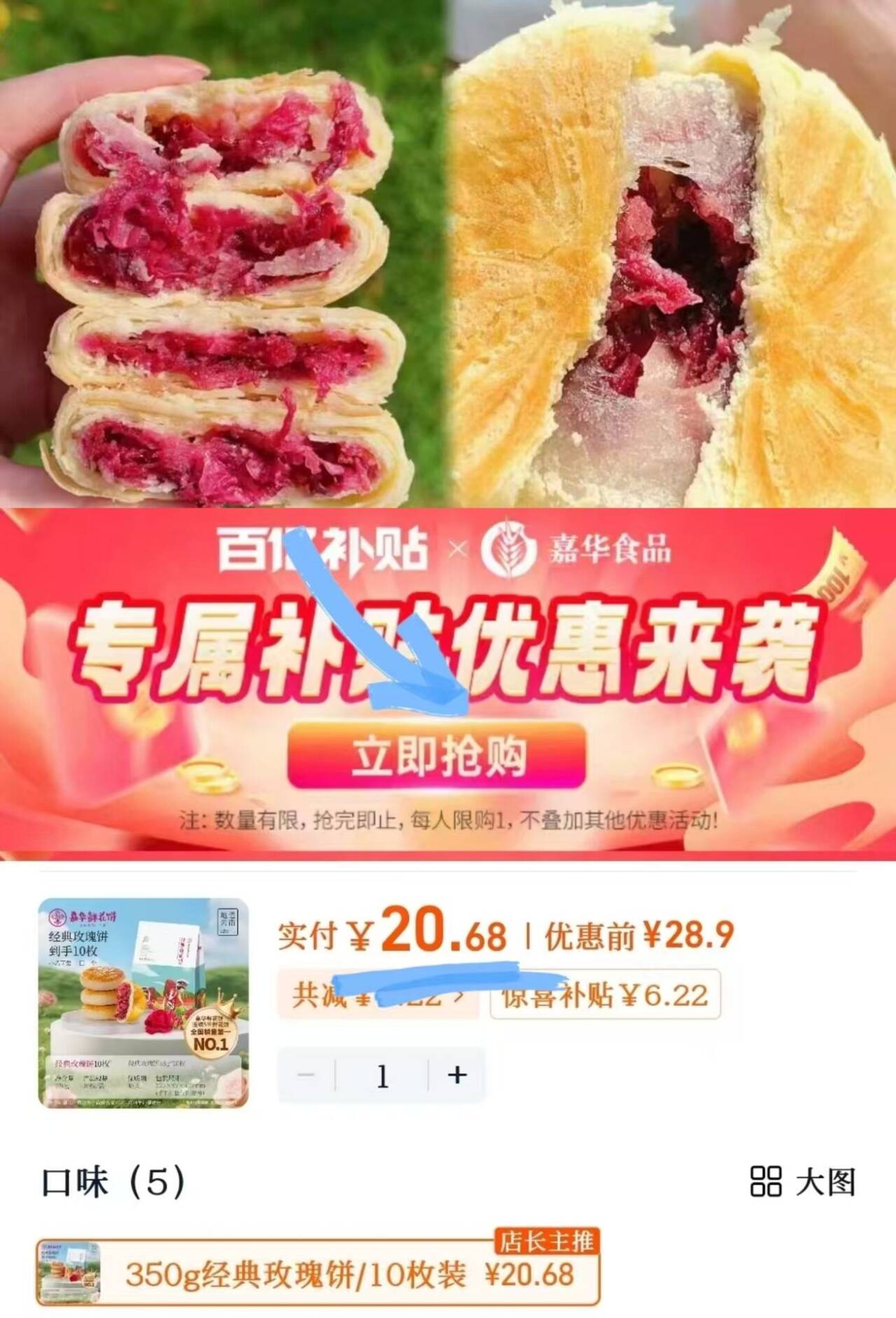Viewport: 896px width, 1318px height.
Task: Click the 惊喜补贴¥6.22 subsidy tag
Action: click(x=605, y=998)
